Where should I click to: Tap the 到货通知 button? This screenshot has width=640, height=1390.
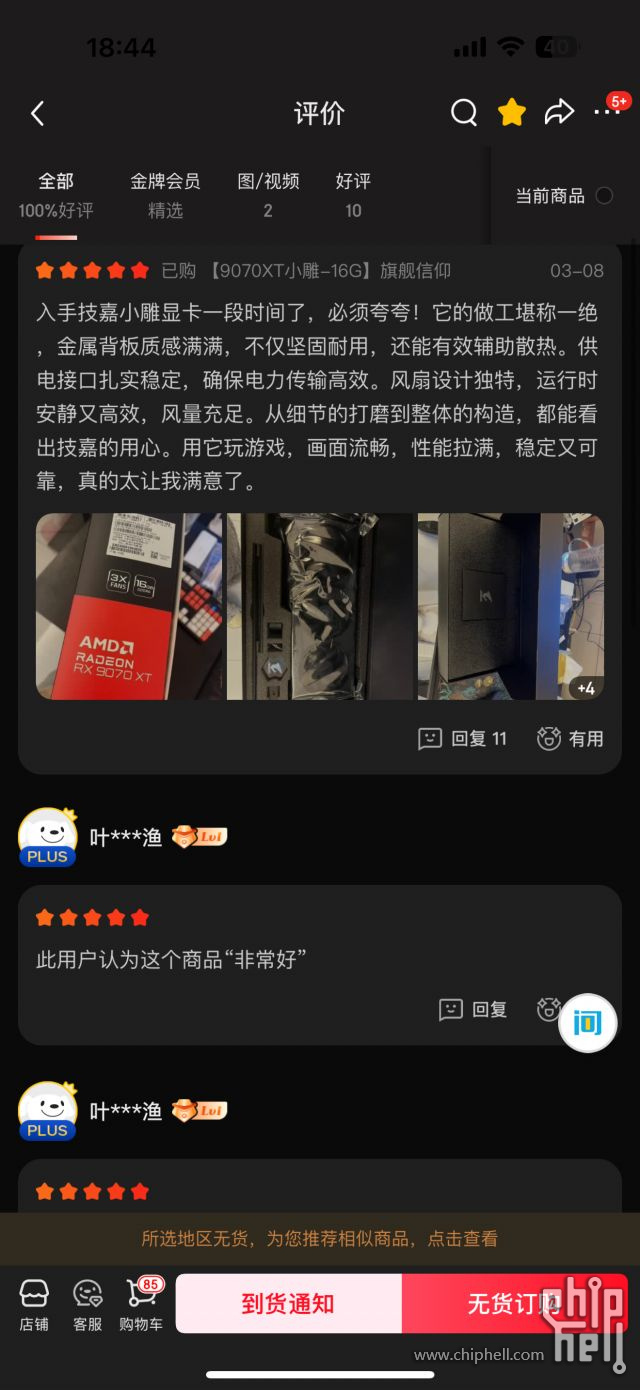[288, 1304]
